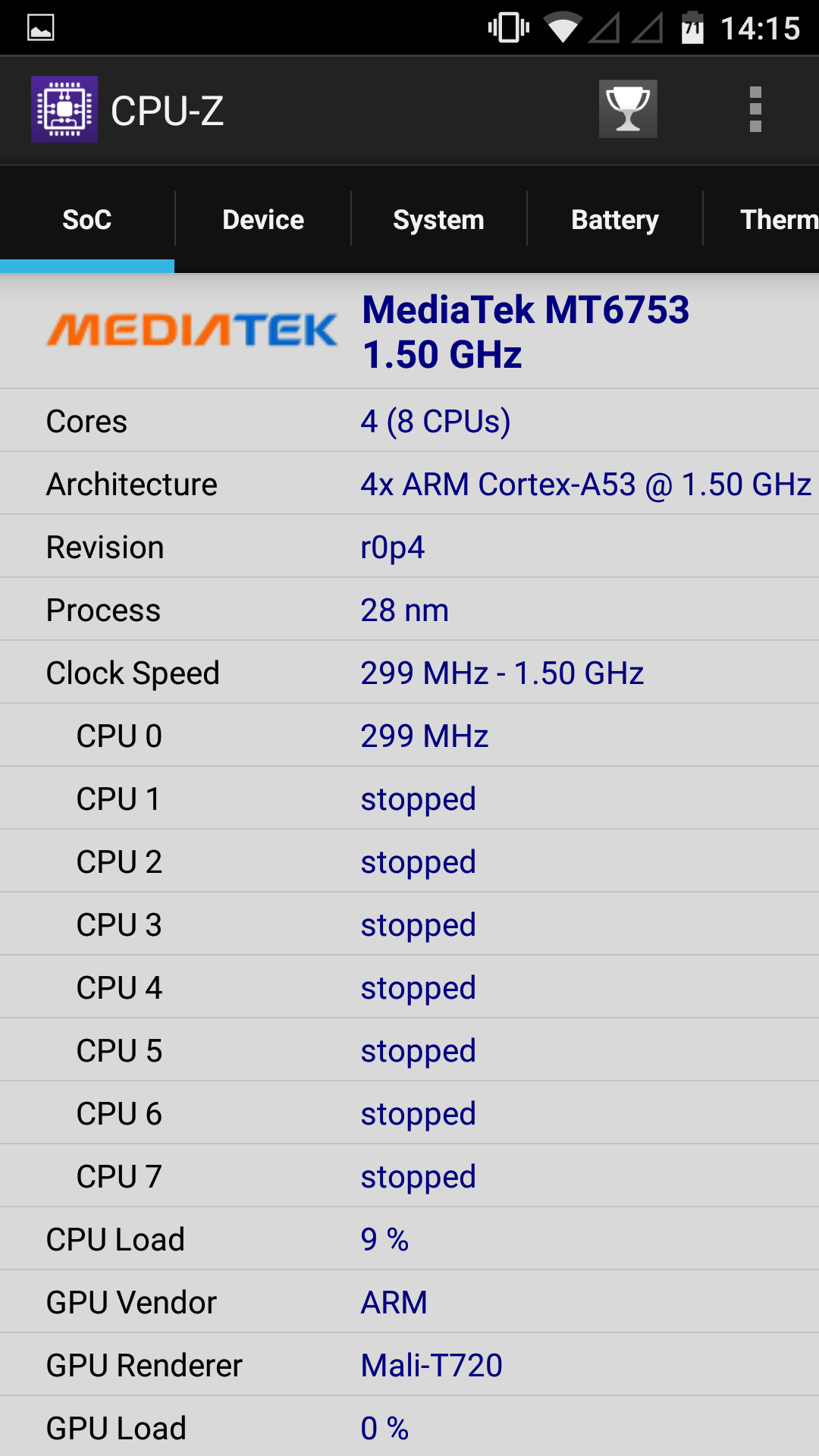Screen dimensions: 819x1456
Task: Switch to the System tab
Action: pos(439,220)
